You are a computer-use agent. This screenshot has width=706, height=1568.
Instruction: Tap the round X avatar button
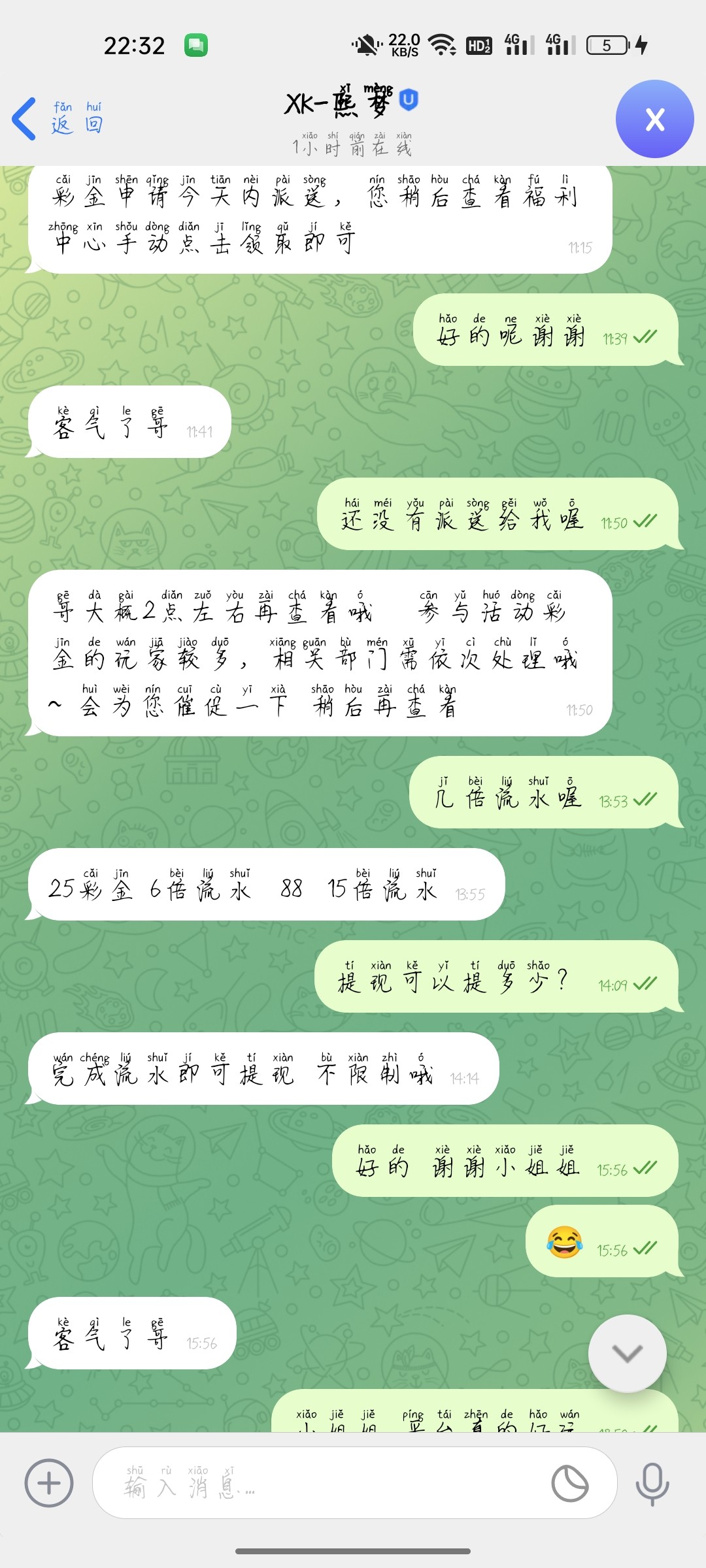(x=654, y=119)
